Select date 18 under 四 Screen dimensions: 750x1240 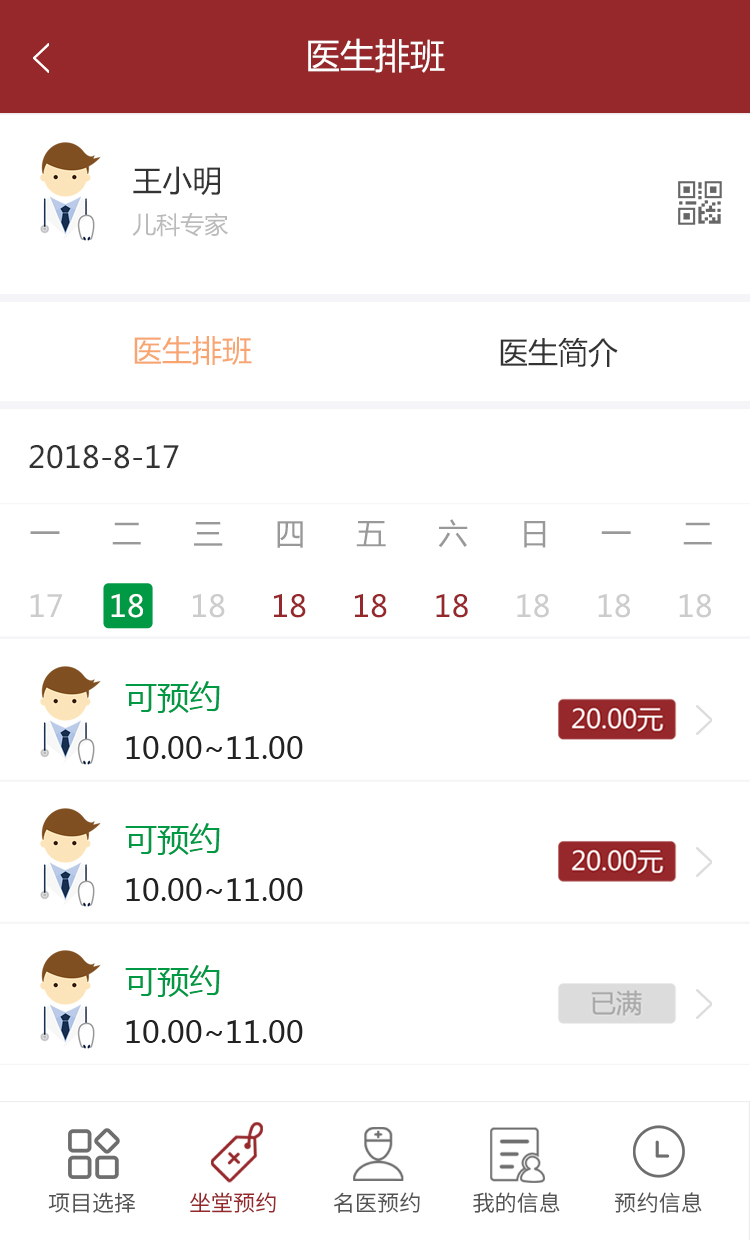coord(289,605)
